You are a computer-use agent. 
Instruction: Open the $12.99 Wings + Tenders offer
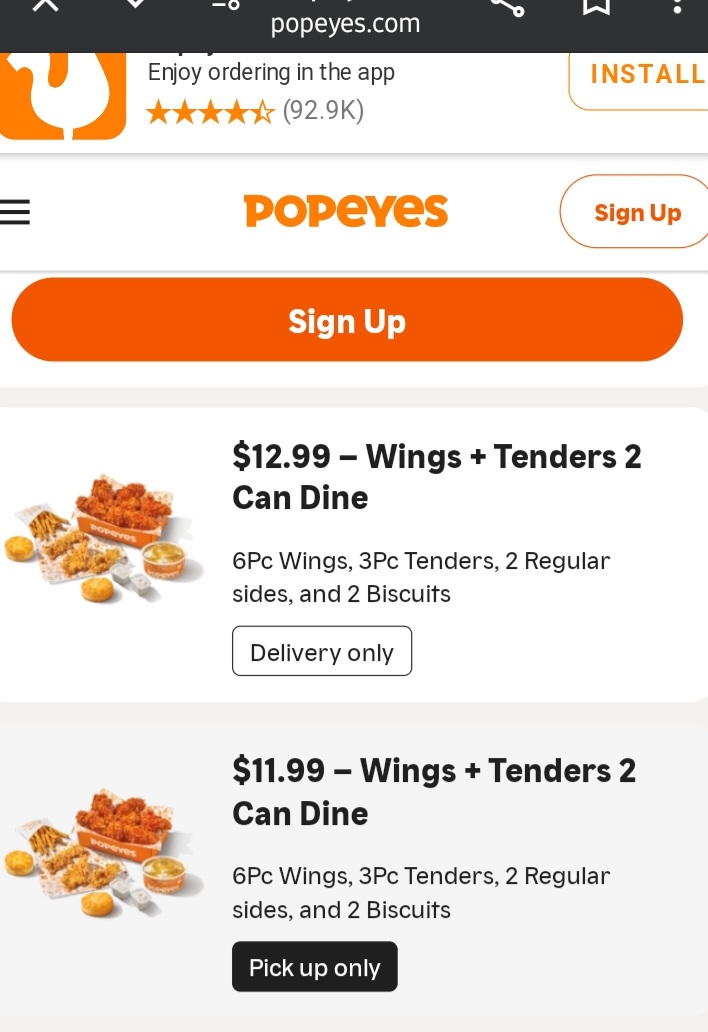(x=435, y=476)
